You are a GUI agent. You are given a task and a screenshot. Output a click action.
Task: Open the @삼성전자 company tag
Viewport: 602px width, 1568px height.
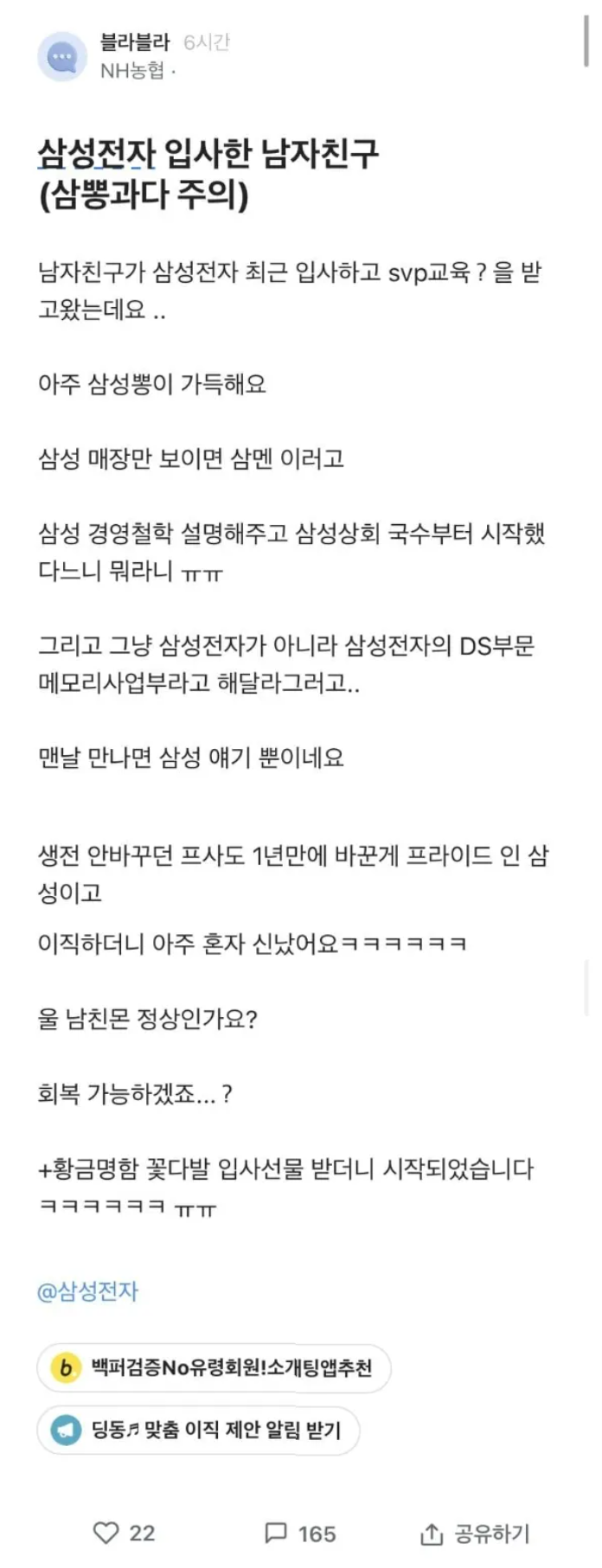(x=87, y=1291)
